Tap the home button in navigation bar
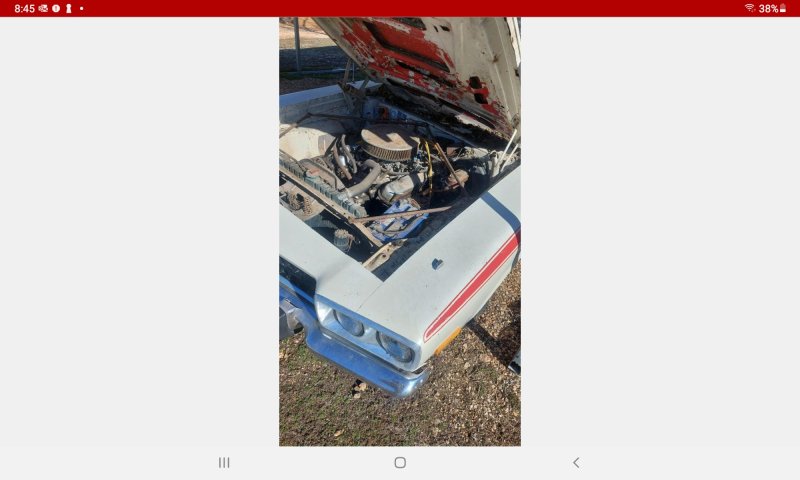Viewport: 800px width, 480px height. (400, 462)
